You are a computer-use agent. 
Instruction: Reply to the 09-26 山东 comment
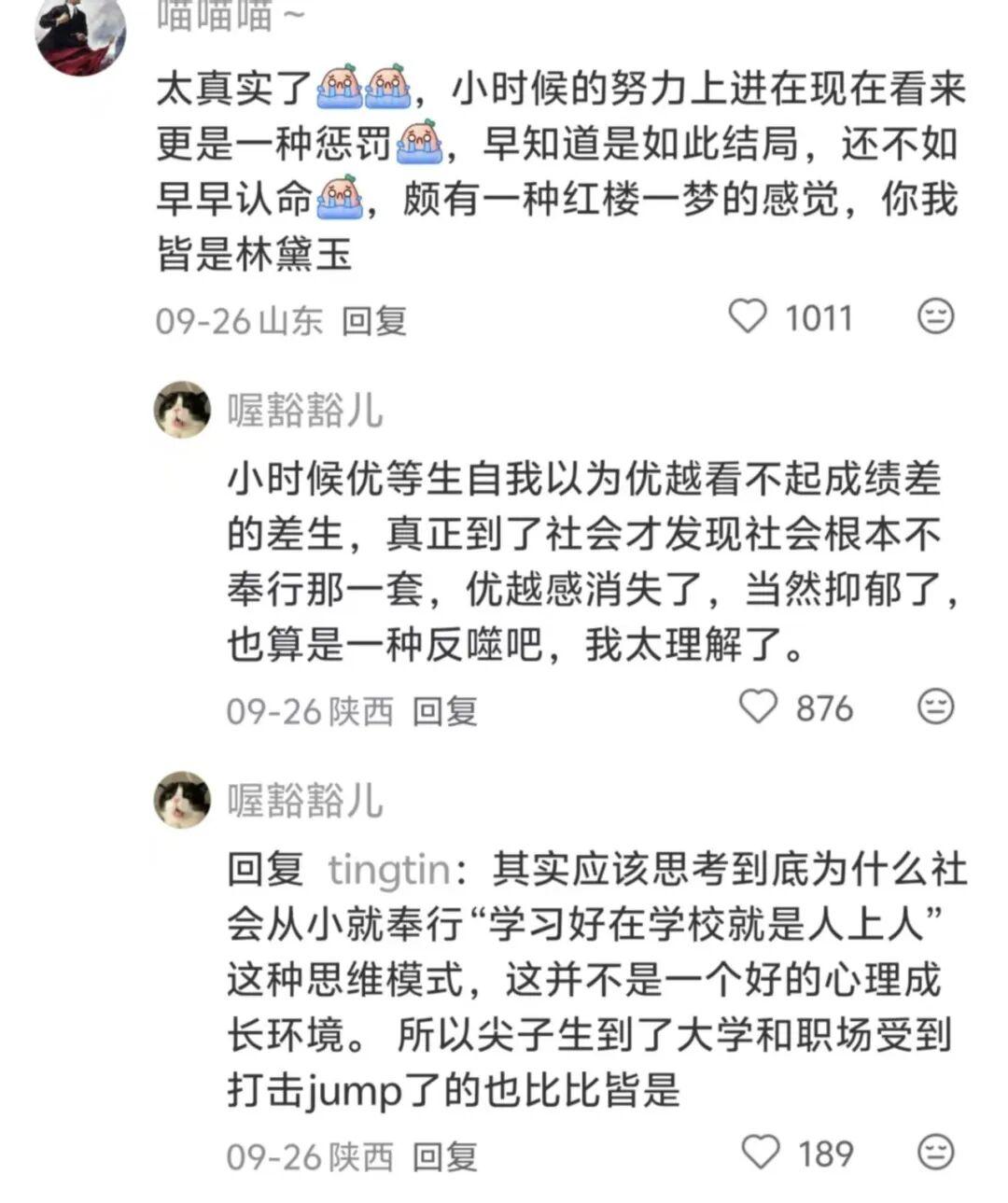(x=373, y=321)
